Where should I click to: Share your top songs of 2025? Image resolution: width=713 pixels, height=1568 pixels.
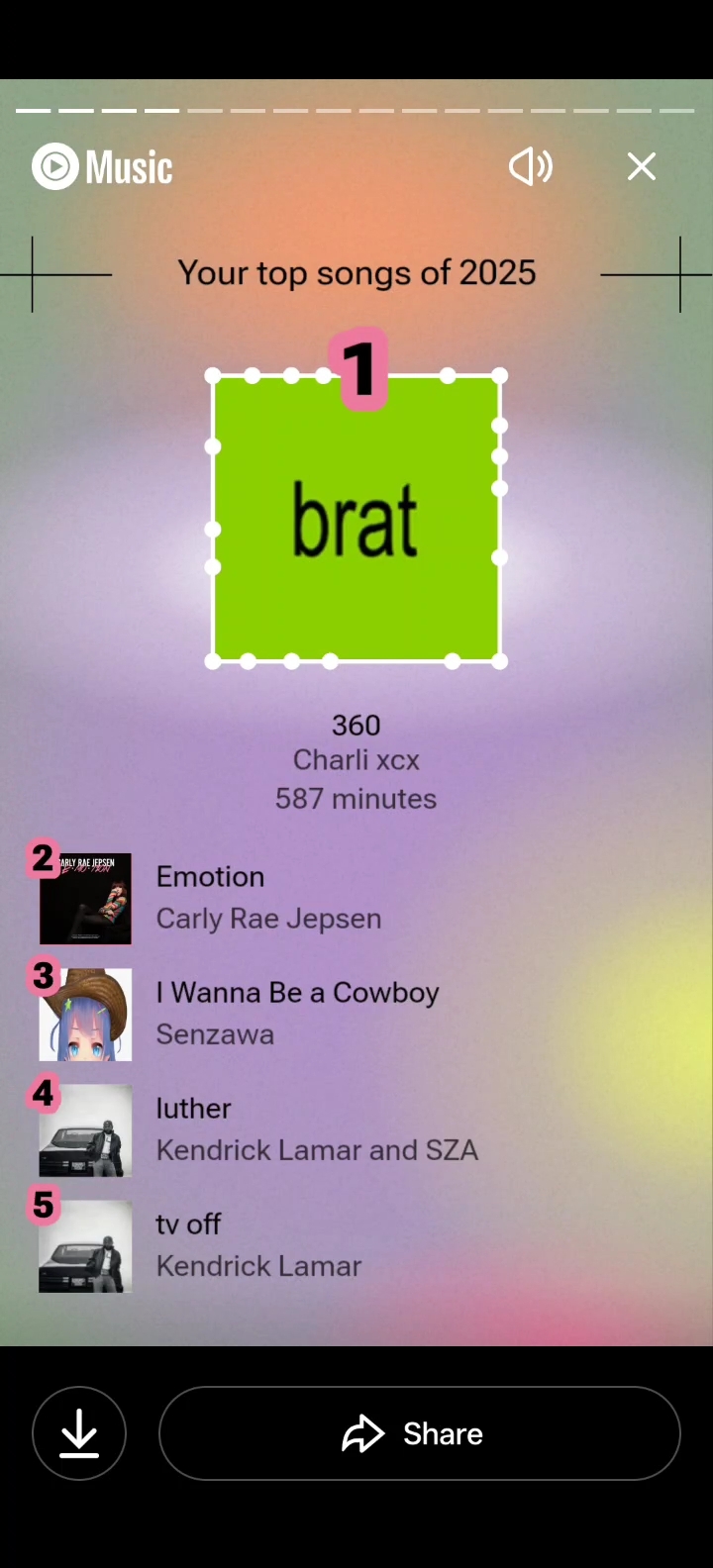[419, 1433]
